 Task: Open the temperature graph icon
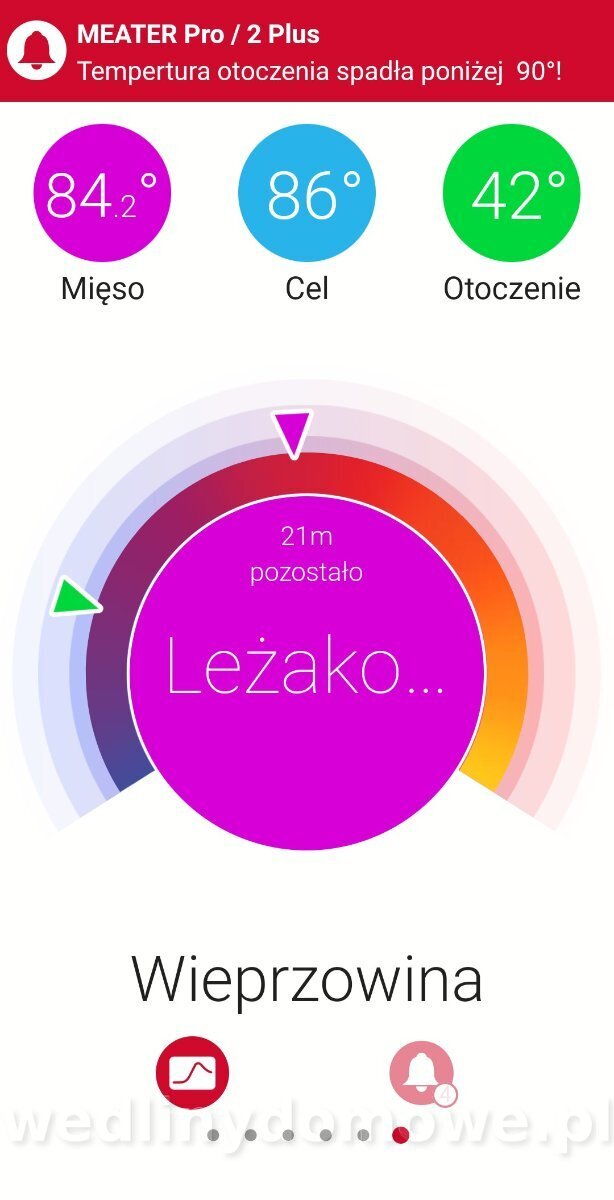point(192,1073)
